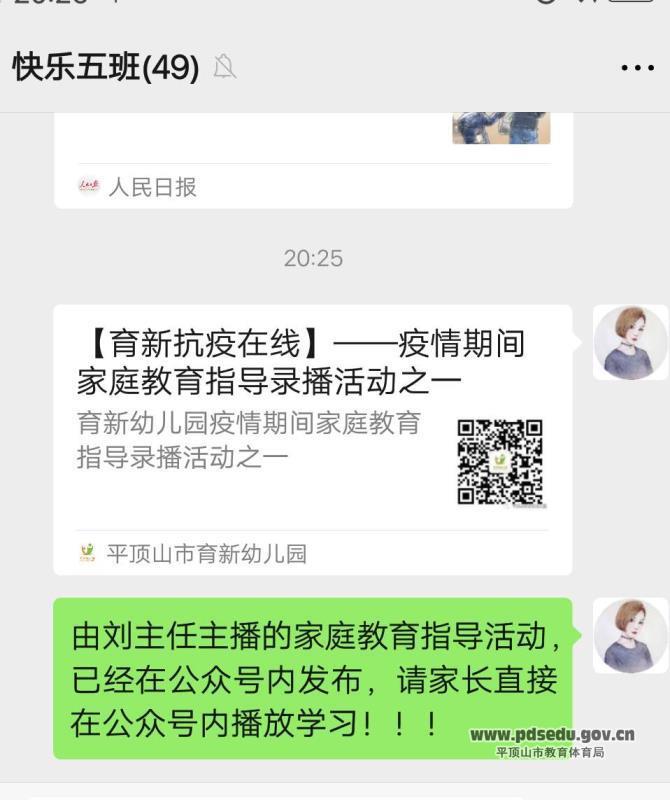The height and width of the screenshot is (800, 670).
Task: Open the group chat overflow menu
Action: pyautogui.click(x=637, y=68)
